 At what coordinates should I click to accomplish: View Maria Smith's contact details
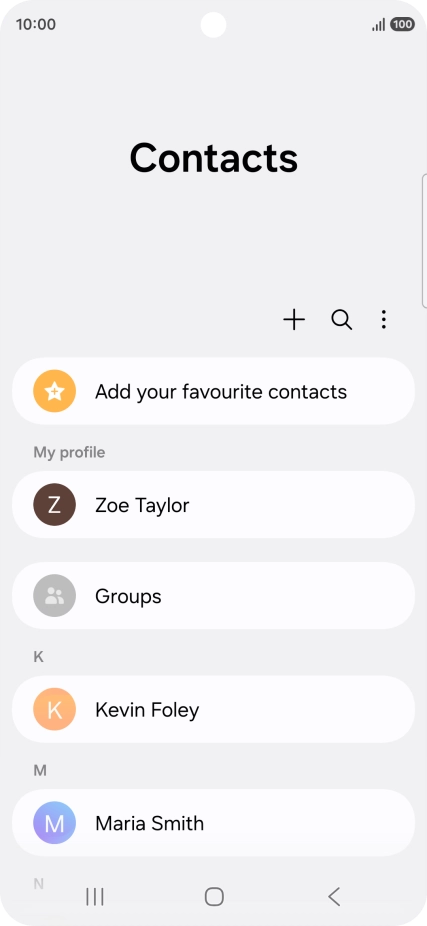[213, 822]
